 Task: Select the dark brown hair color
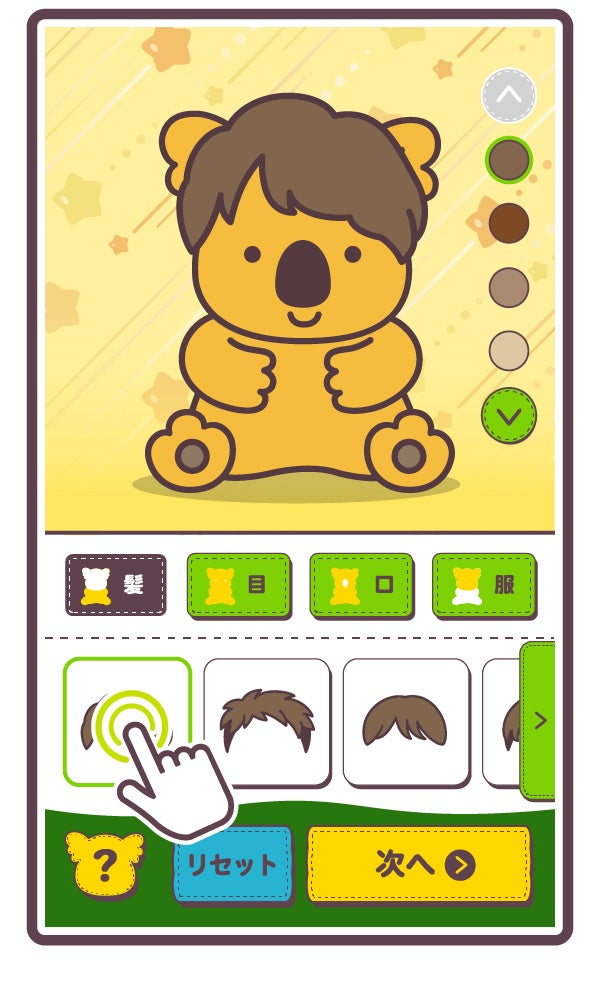508,160
